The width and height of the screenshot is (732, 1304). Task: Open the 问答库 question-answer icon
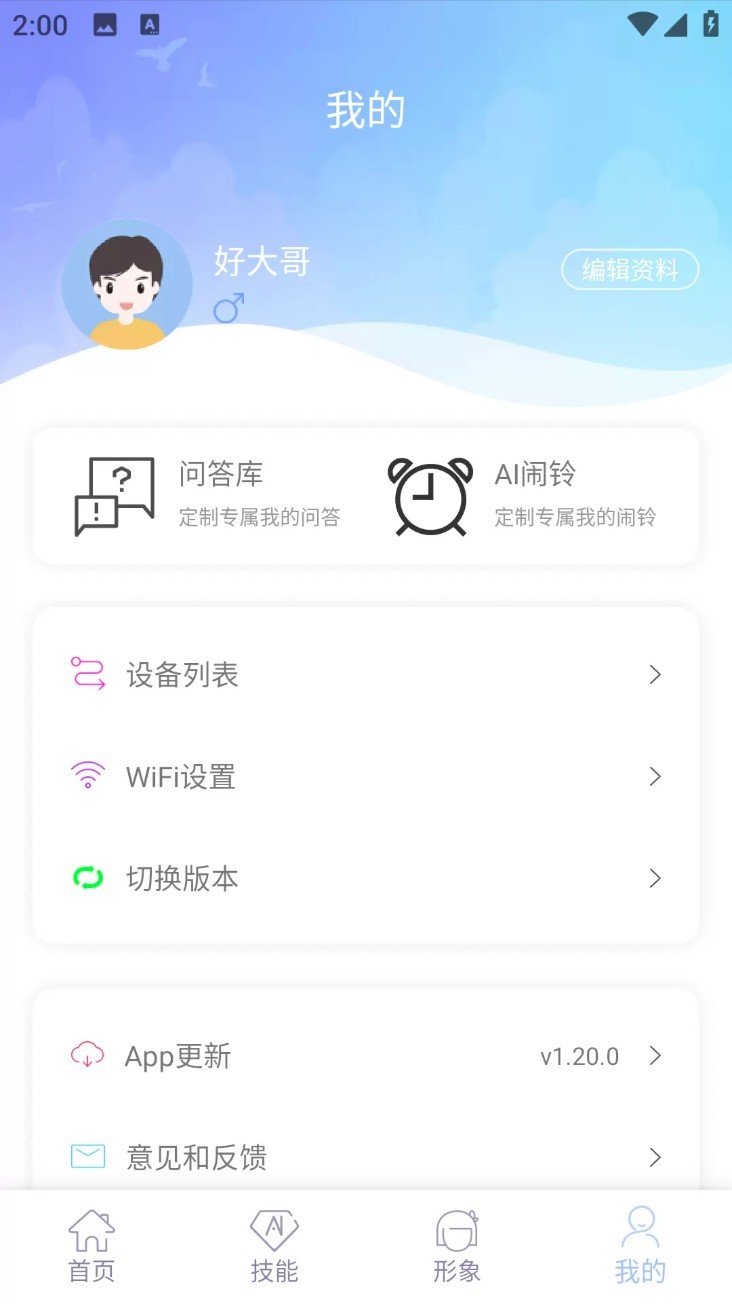pyautogui.click(x=112, y=497)
